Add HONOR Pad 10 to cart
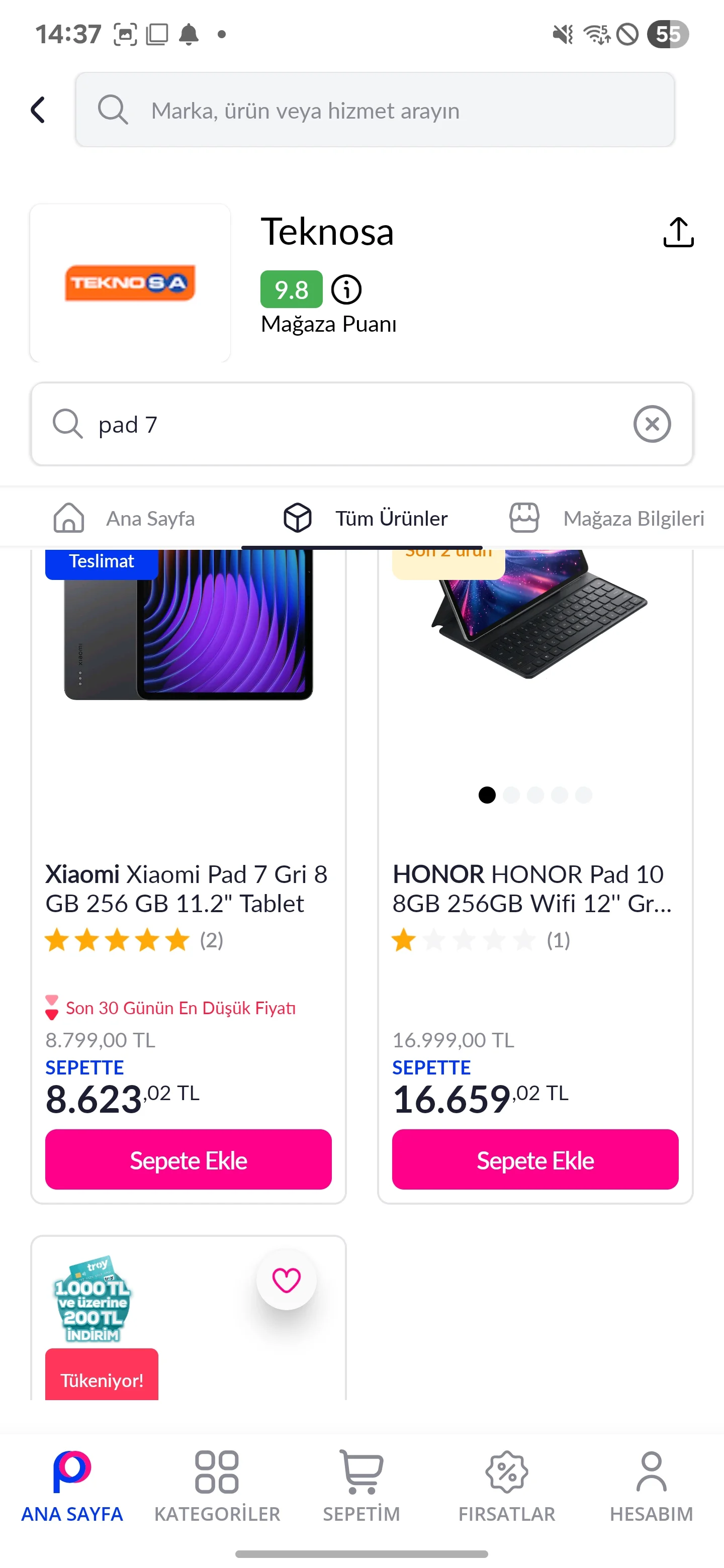724x1568 pixels. pyautogui.click(x=534, y=1159)
